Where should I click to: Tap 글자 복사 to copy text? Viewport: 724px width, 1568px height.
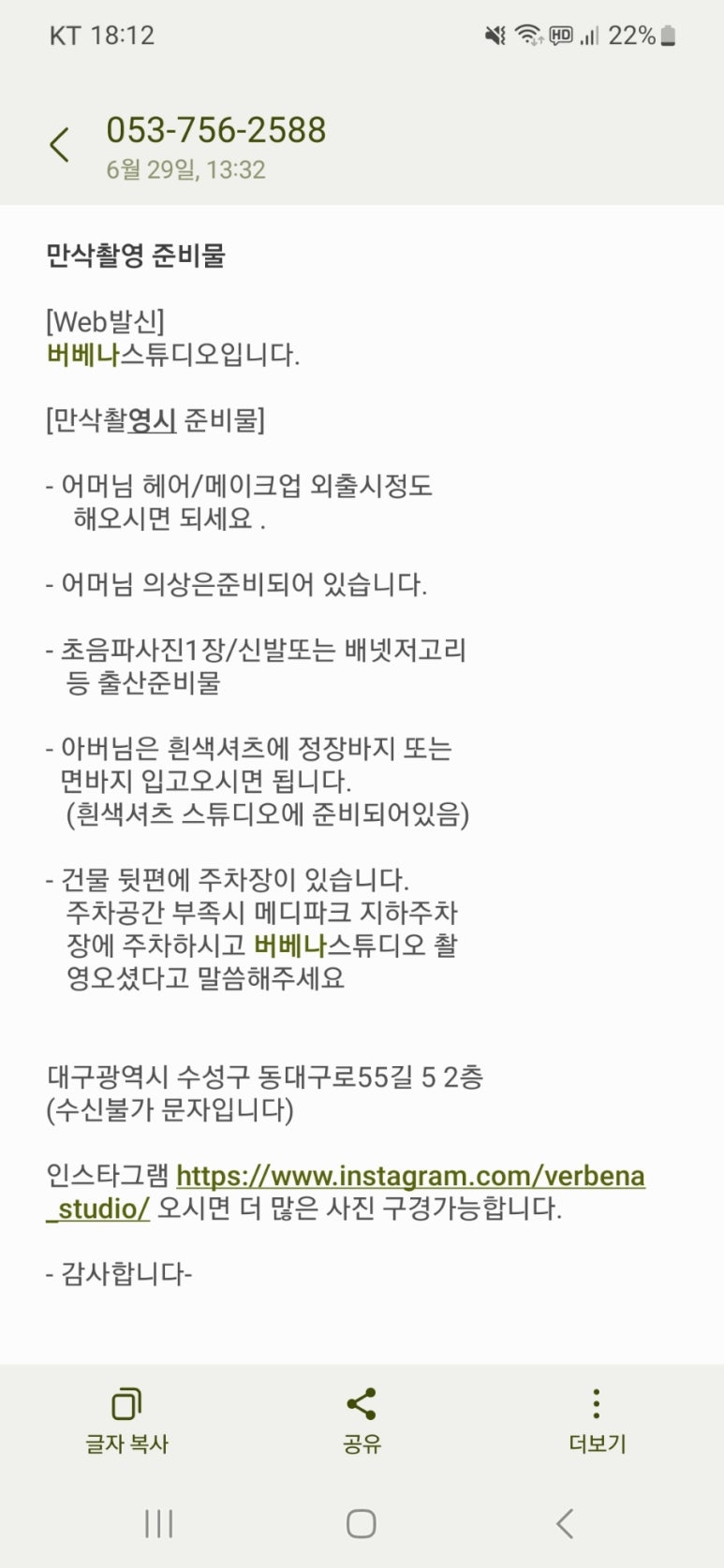(126, 1420)
